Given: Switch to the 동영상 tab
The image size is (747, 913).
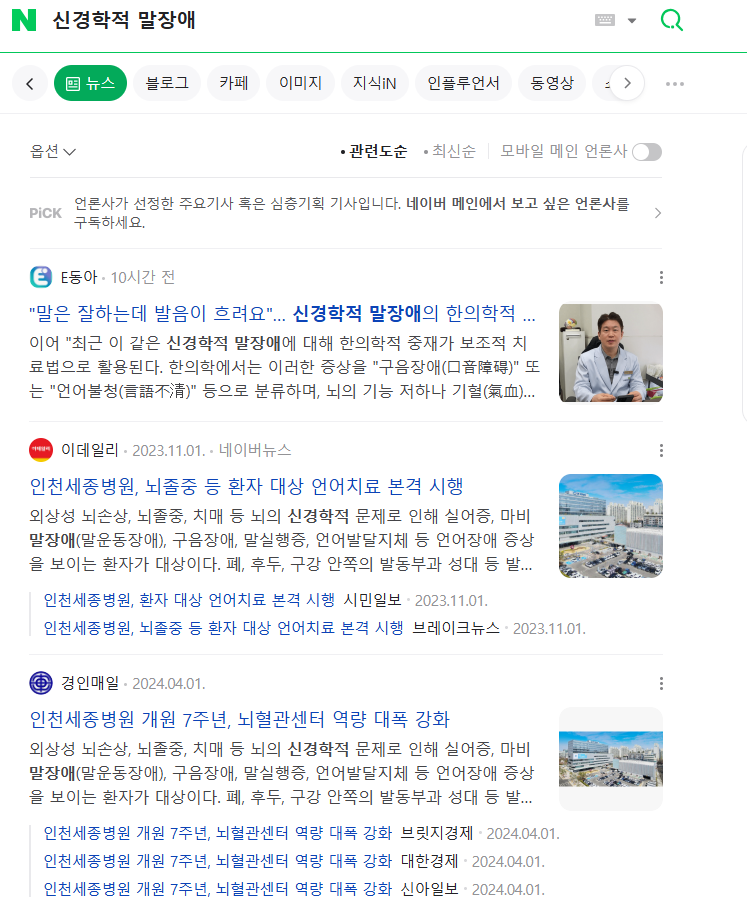Looking at the screenshot, I should 552,84.
